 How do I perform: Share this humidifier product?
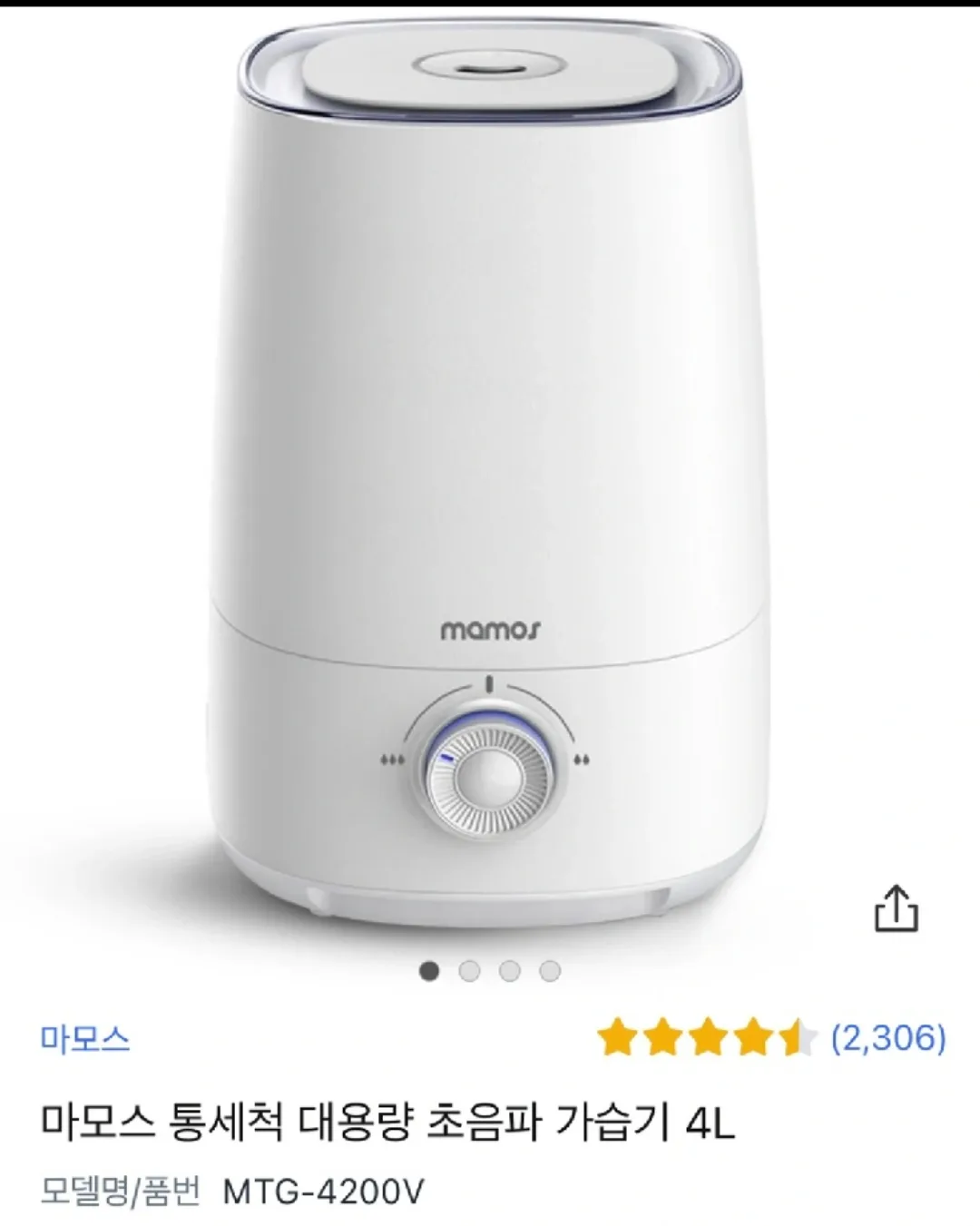[896, 908]
